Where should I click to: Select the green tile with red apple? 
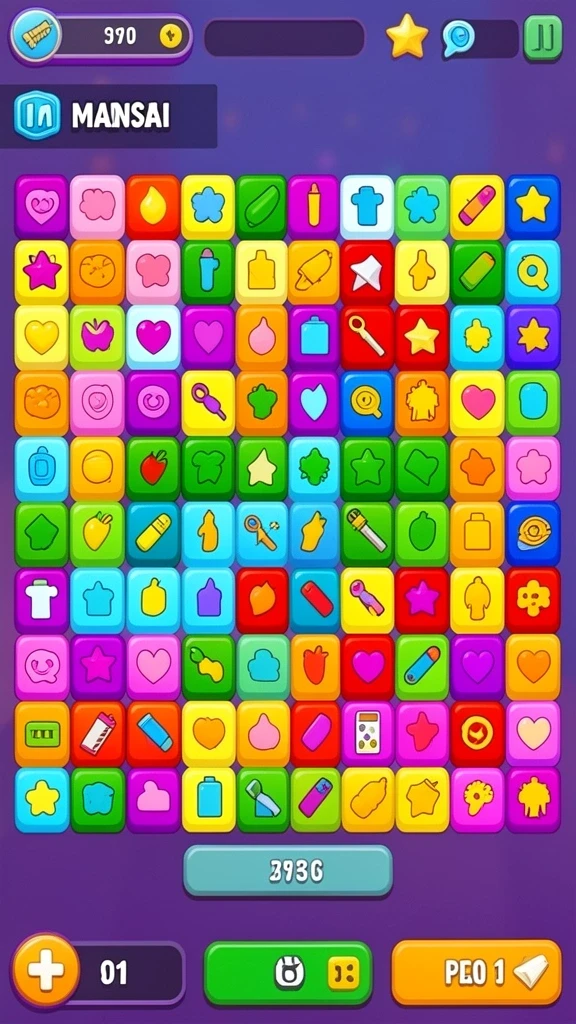pyautogui.click(x=153, y=468)
